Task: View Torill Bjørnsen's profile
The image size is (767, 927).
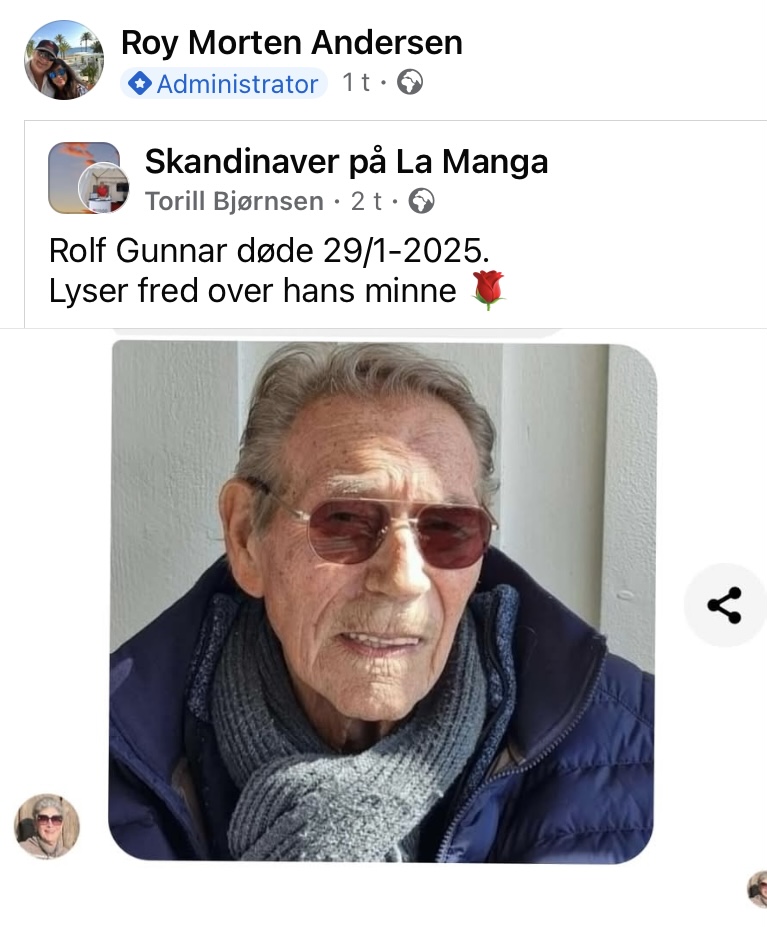Action: [x=234, y=202]
